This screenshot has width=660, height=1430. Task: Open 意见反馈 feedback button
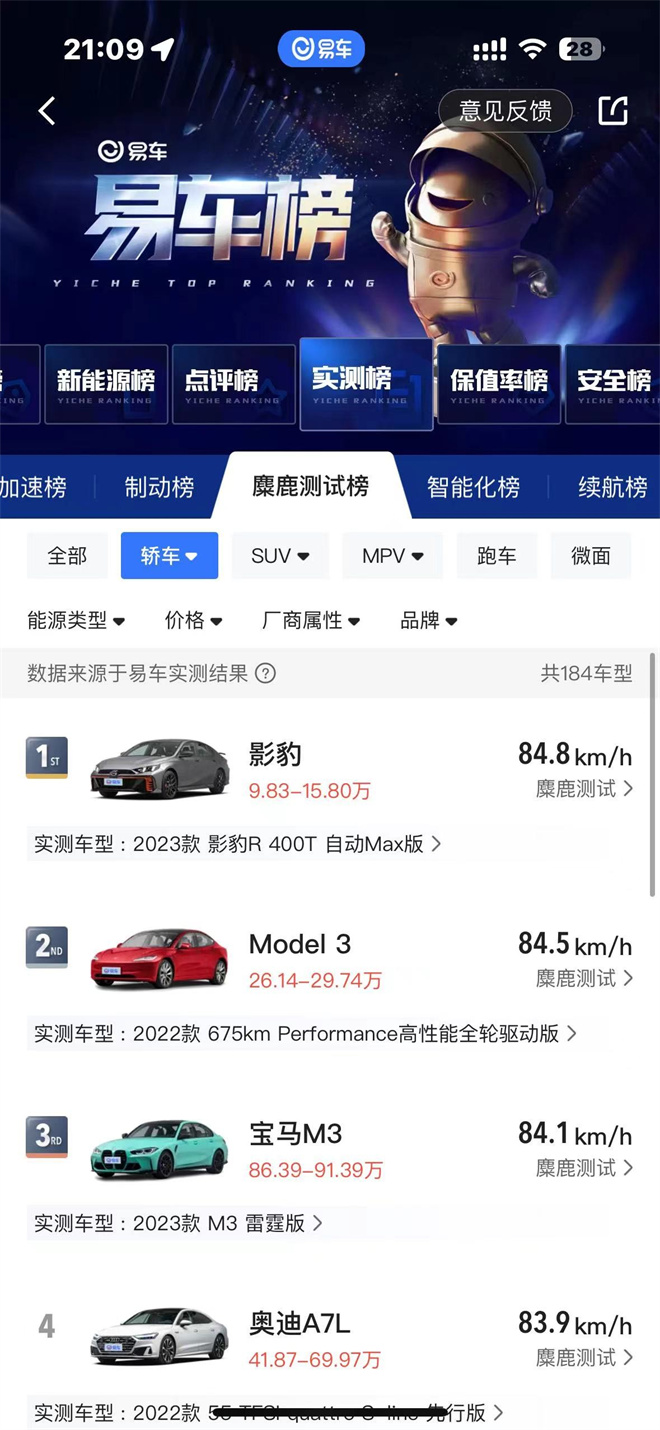(505, 111)
